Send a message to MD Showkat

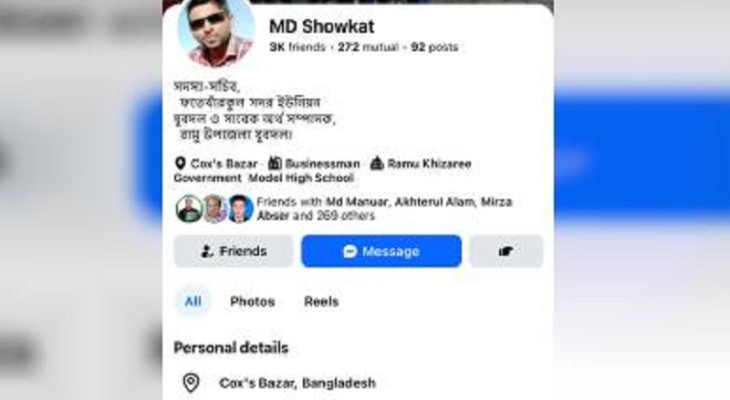click(381, 251)
